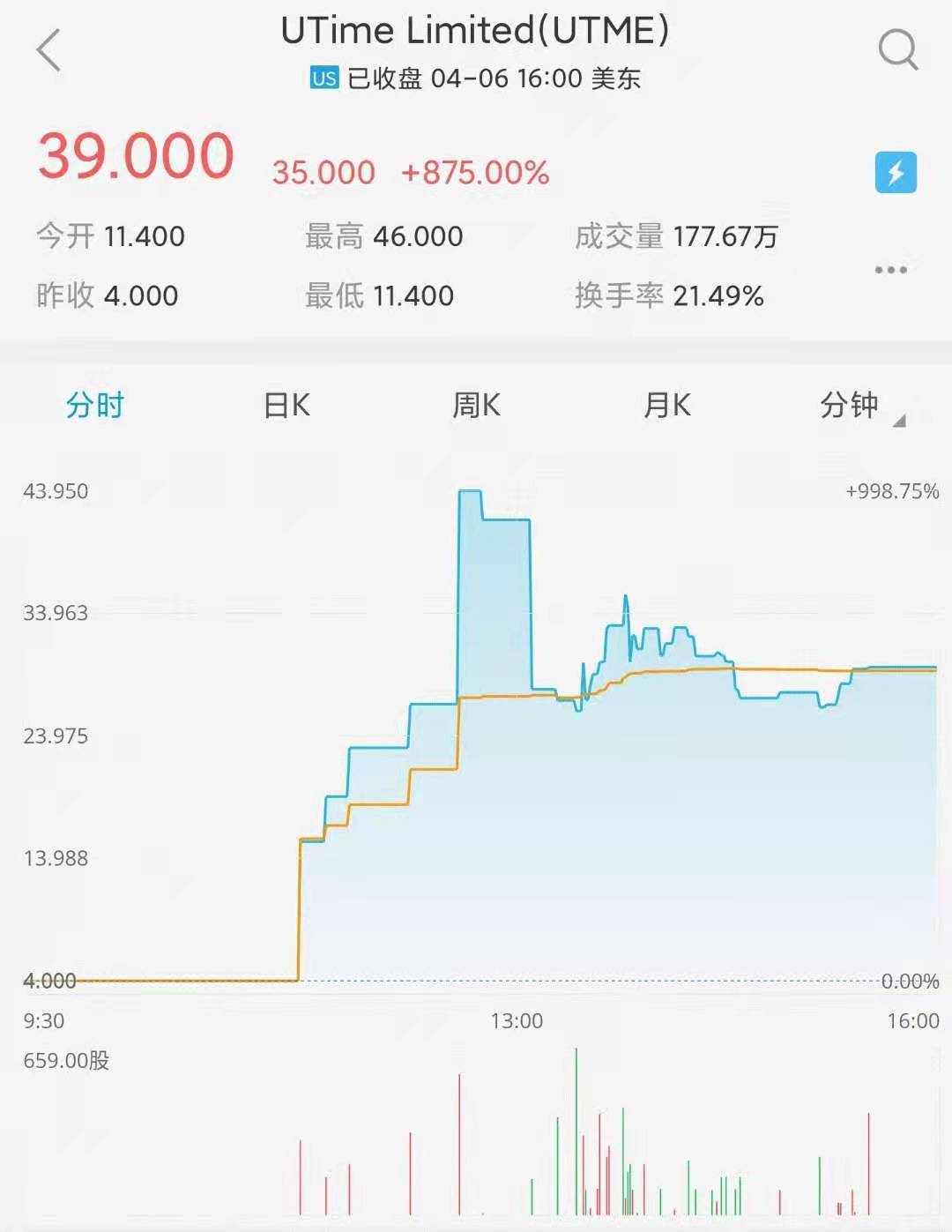Enable the 月K monthly candlestick display
The width and height of the screenshot is (952, 1232).
667,405
